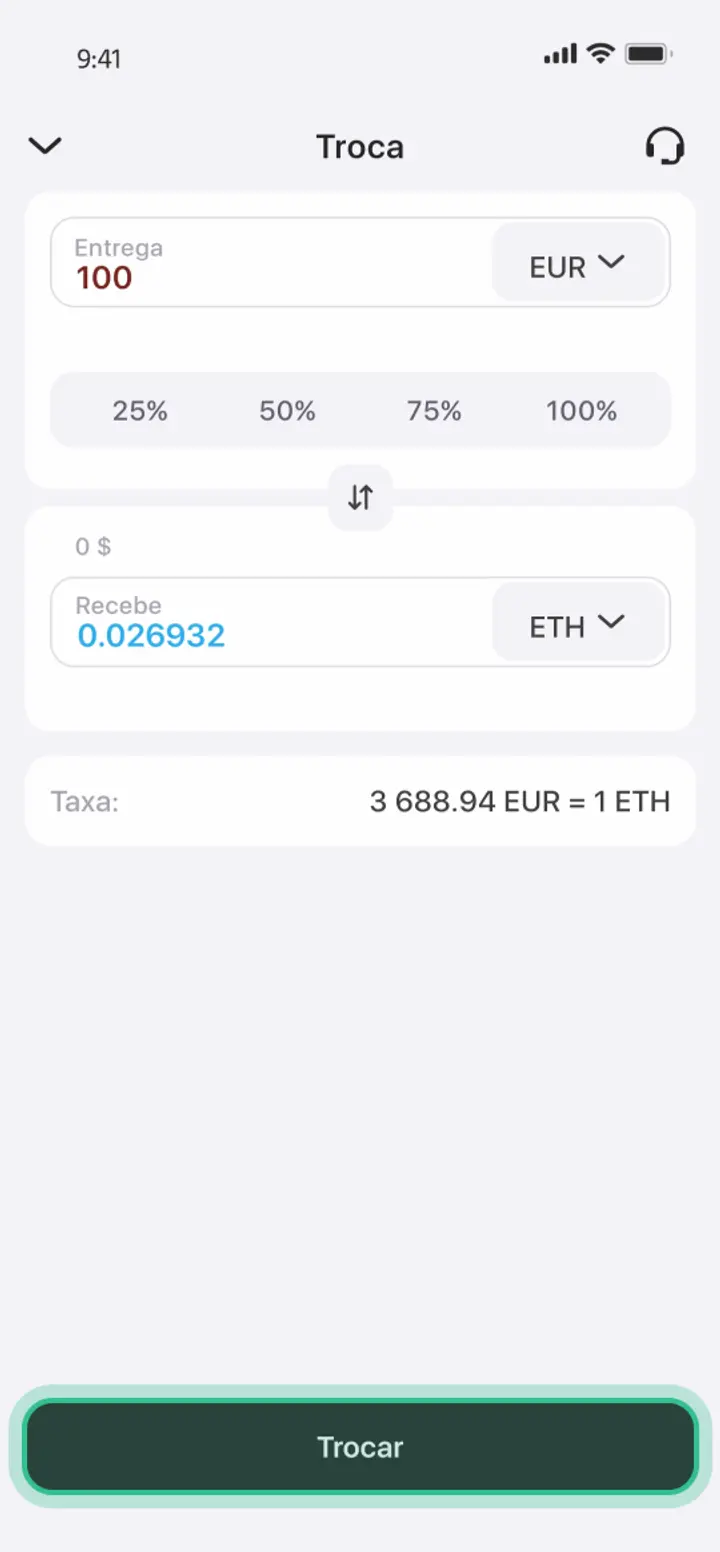Tap the Wi-Fi icon in status bar

pos(601,54)
